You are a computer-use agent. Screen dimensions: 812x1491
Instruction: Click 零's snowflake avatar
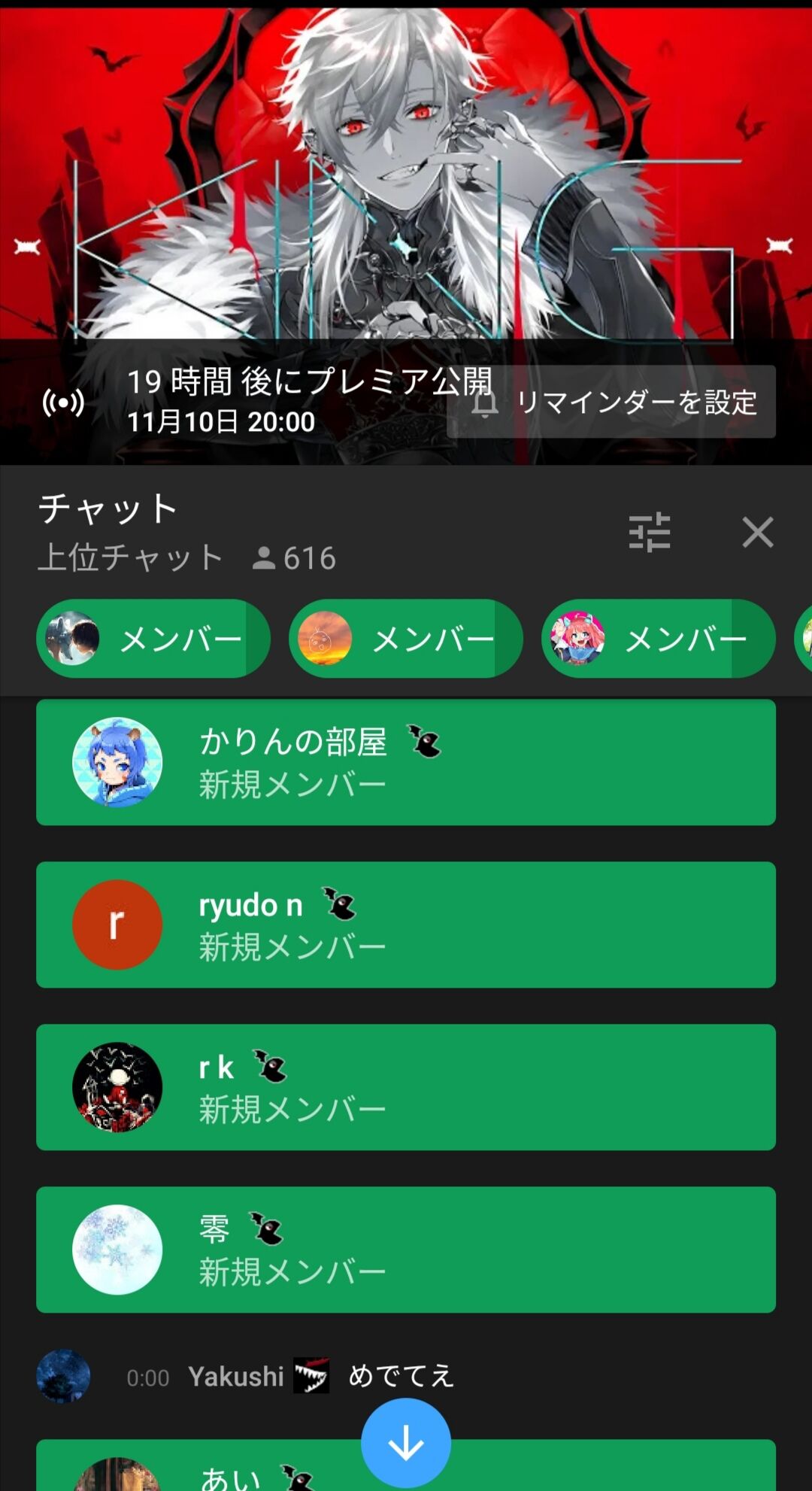pos(117,1250)
